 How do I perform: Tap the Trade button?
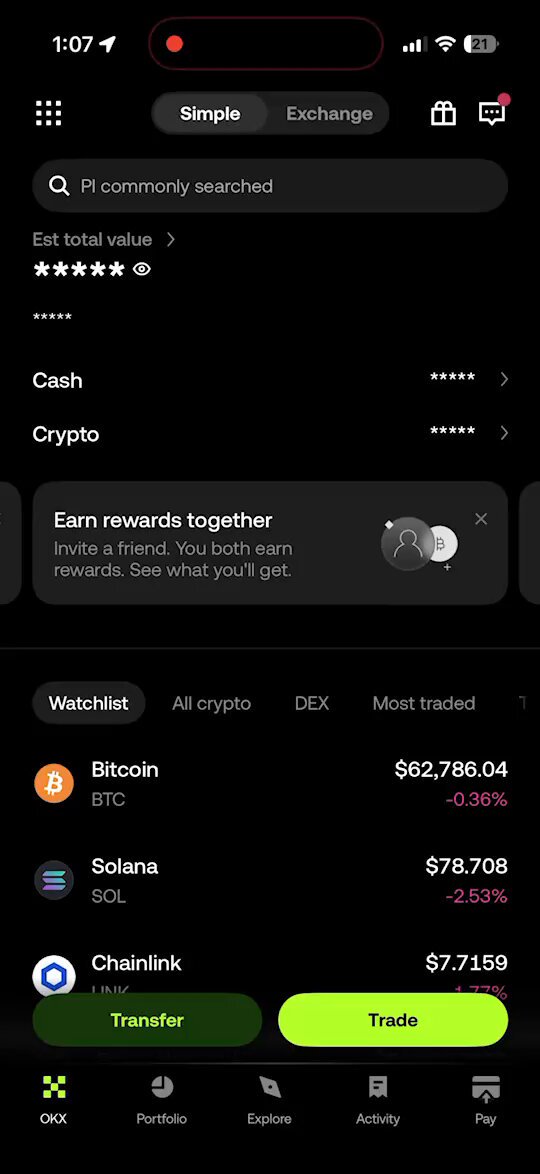pos(393,1020)
